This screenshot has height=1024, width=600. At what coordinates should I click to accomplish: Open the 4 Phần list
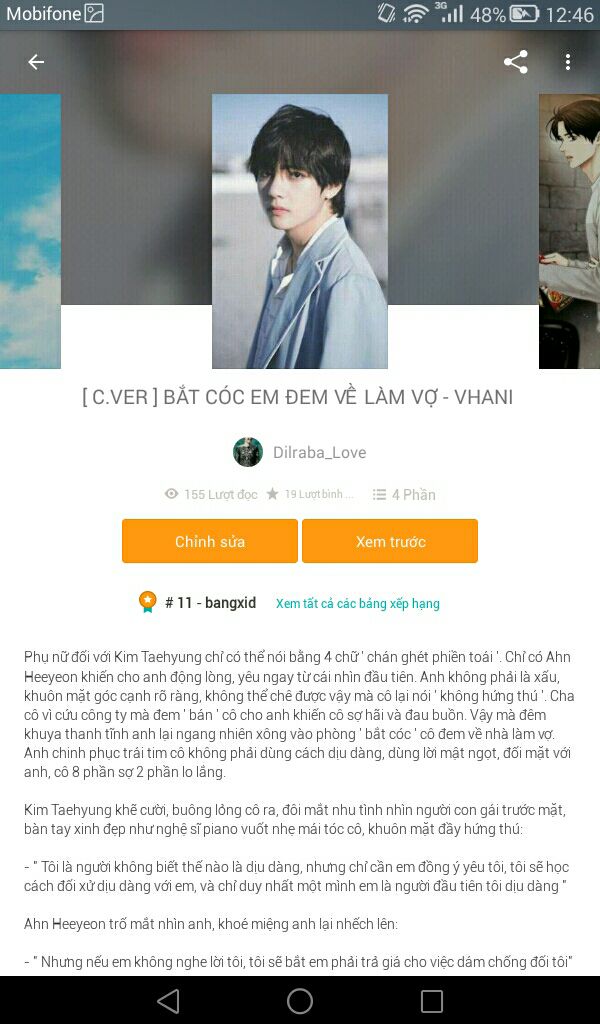[404, 494]
